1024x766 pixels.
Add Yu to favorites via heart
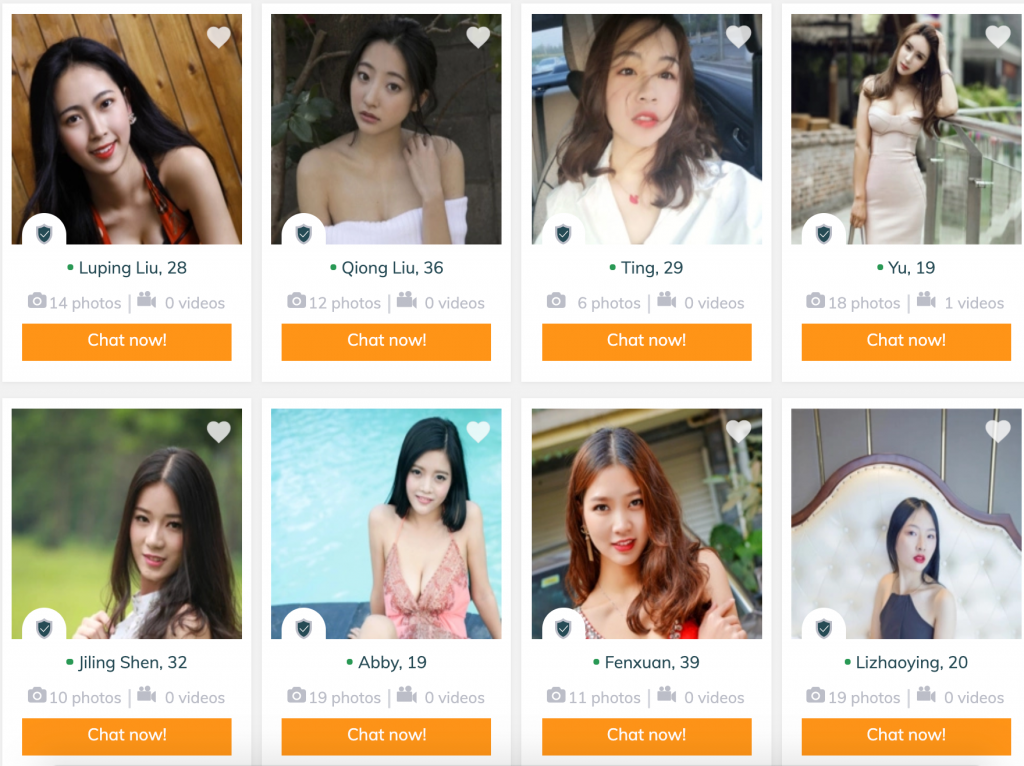click(x=998, y=38)
